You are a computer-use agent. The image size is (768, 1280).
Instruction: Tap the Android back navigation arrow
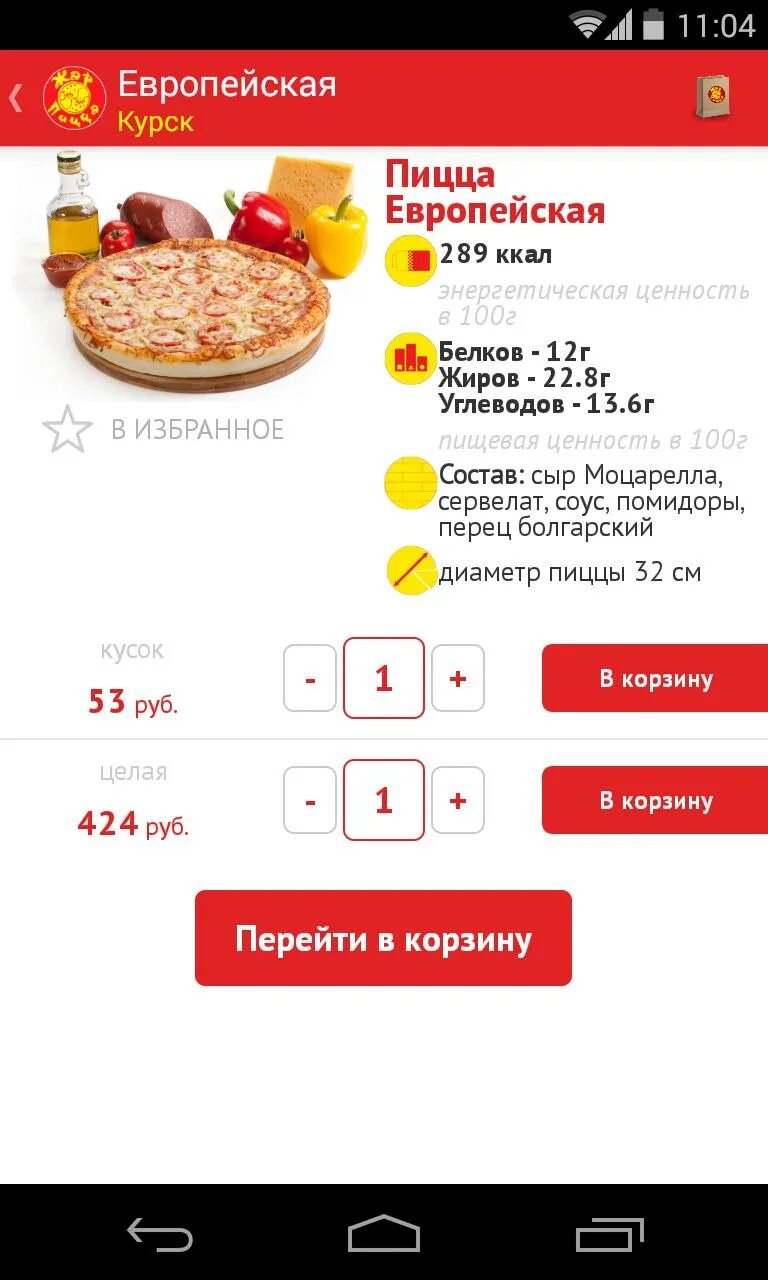coord(160,1235)
